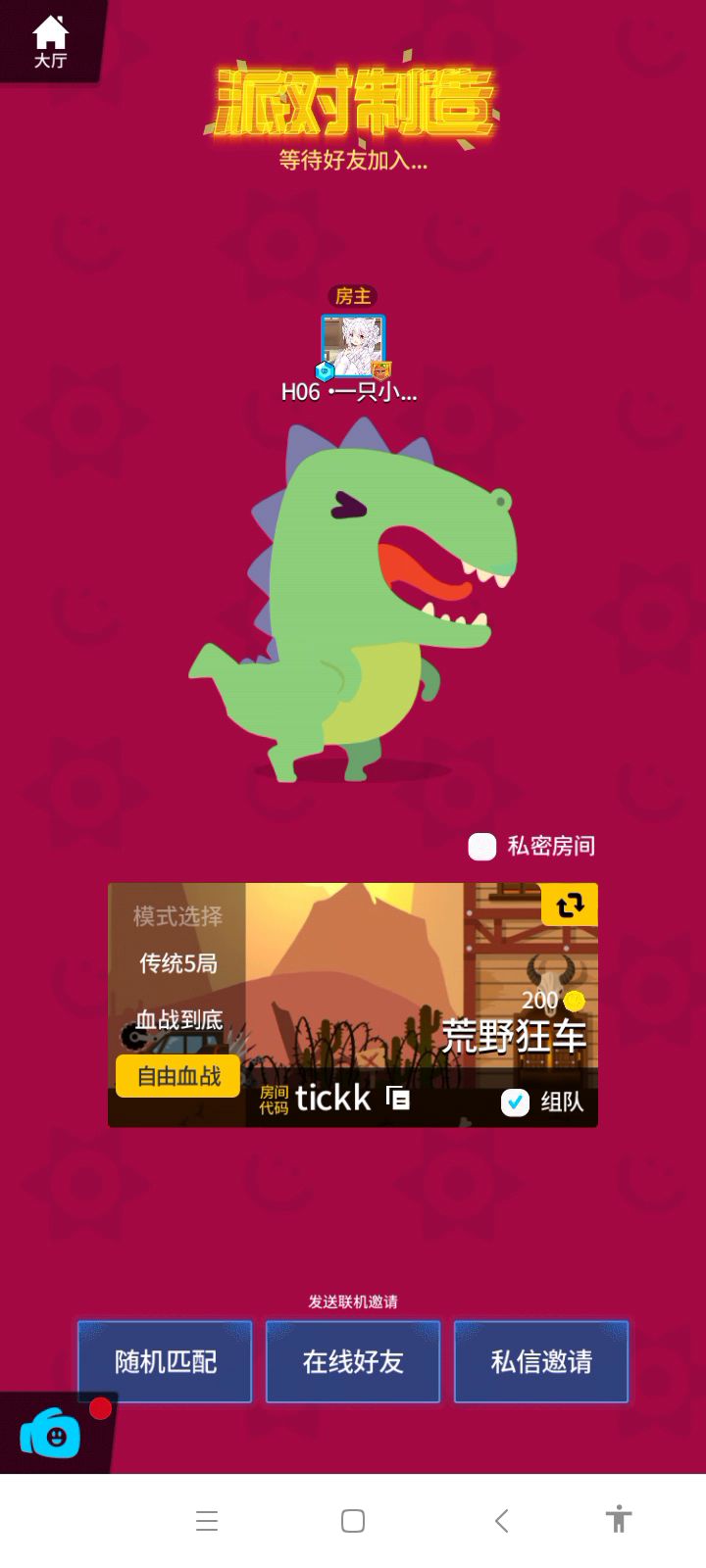This screenshot has width=706, height=1568.
Task: Open the host's avatar profile
Action: coord(353,346)
